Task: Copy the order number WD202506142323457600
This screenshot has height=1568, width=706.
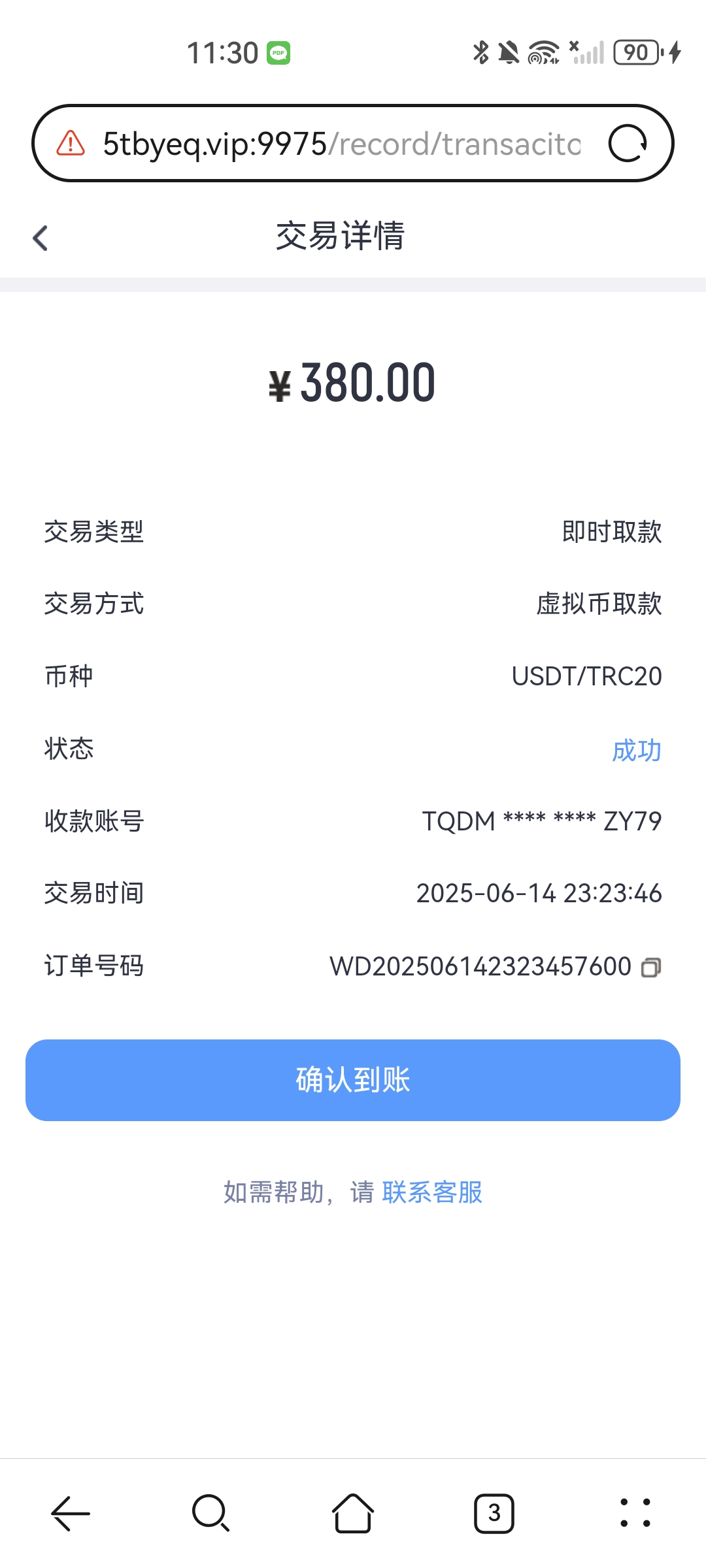Action: click(x=651, y=968)
